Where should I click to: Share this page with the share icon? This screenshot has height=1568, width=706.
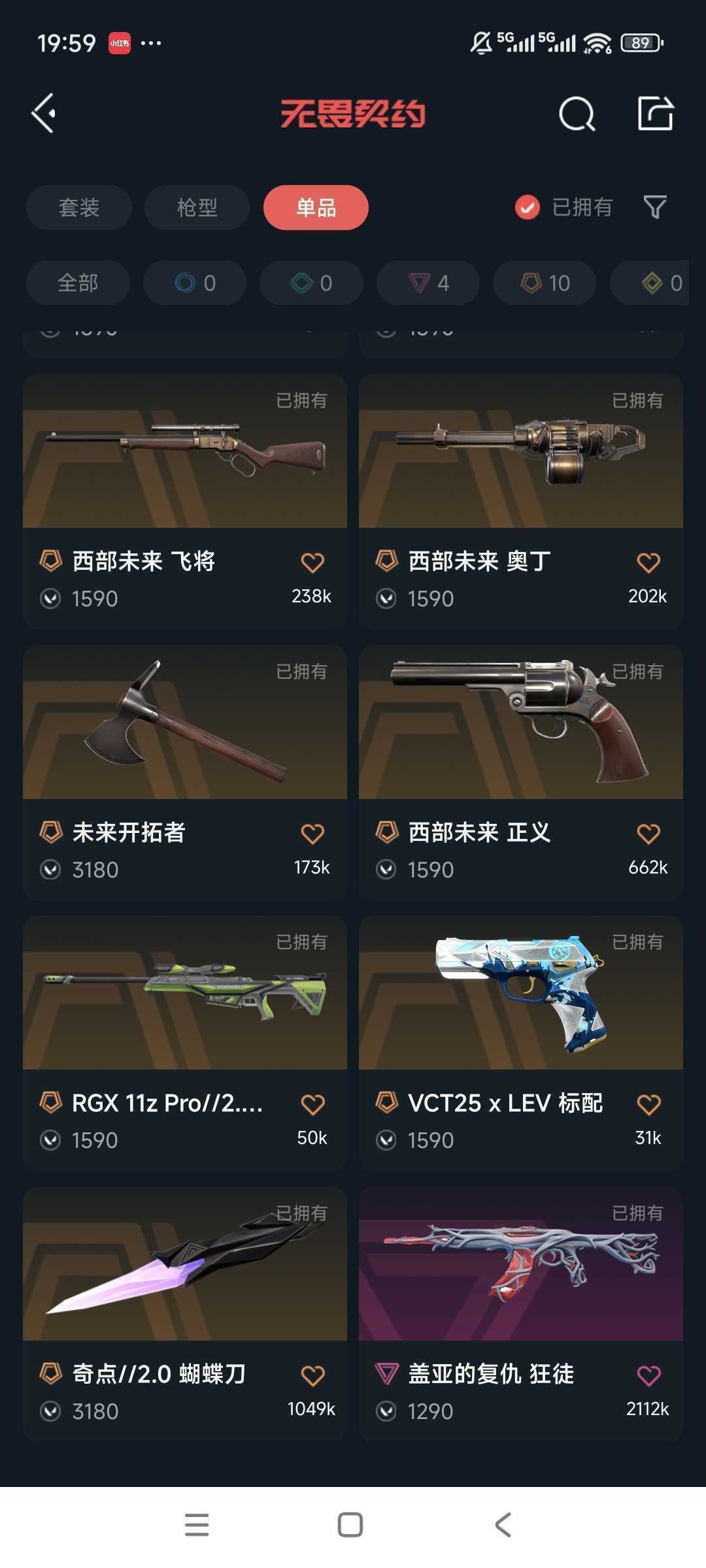(656, 114)
